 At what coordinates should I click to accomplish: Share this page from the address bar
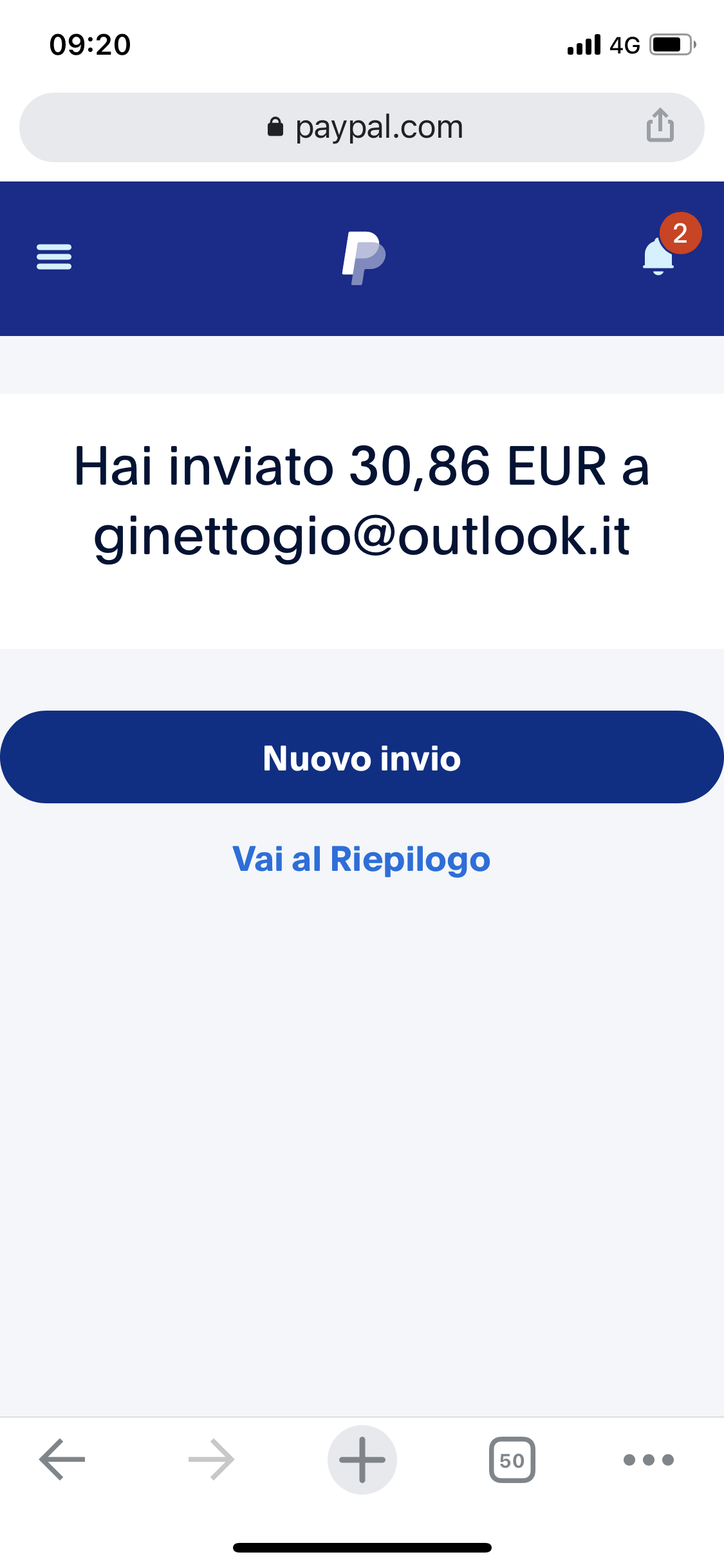click(x=660, y=125)
